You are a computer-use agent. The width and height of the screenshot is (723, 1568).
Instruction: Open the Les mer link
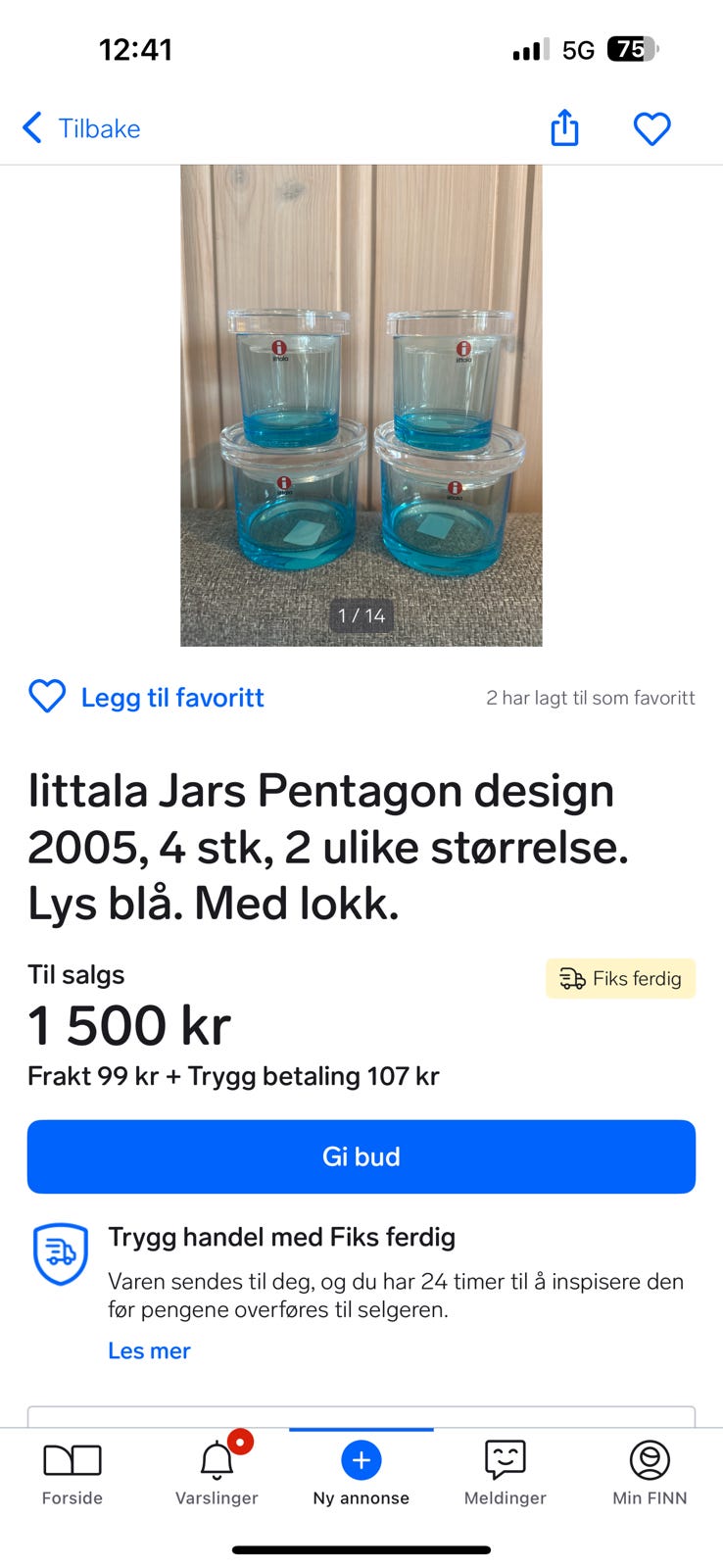click(149, 1350)
